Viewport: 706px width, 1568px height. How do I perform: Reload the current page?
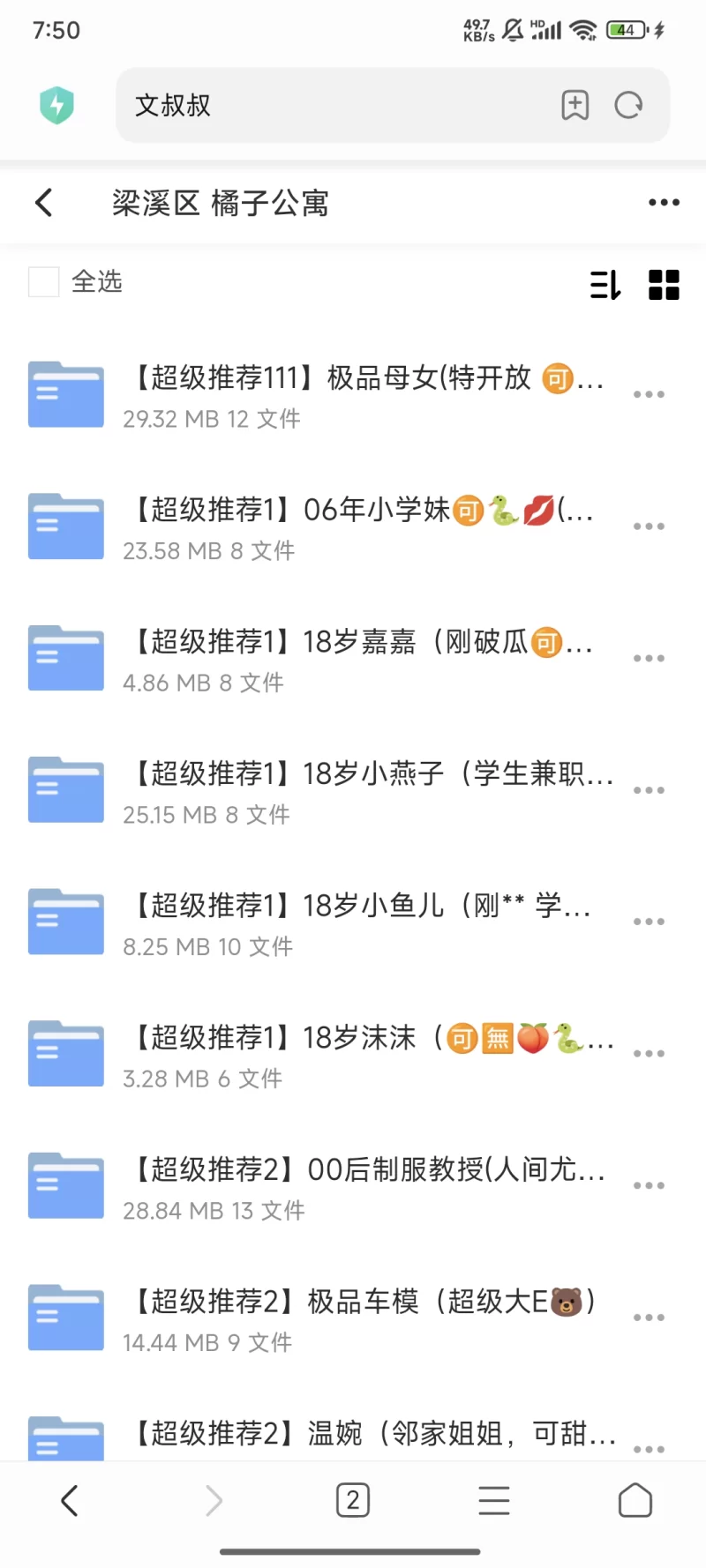(628, 106)
